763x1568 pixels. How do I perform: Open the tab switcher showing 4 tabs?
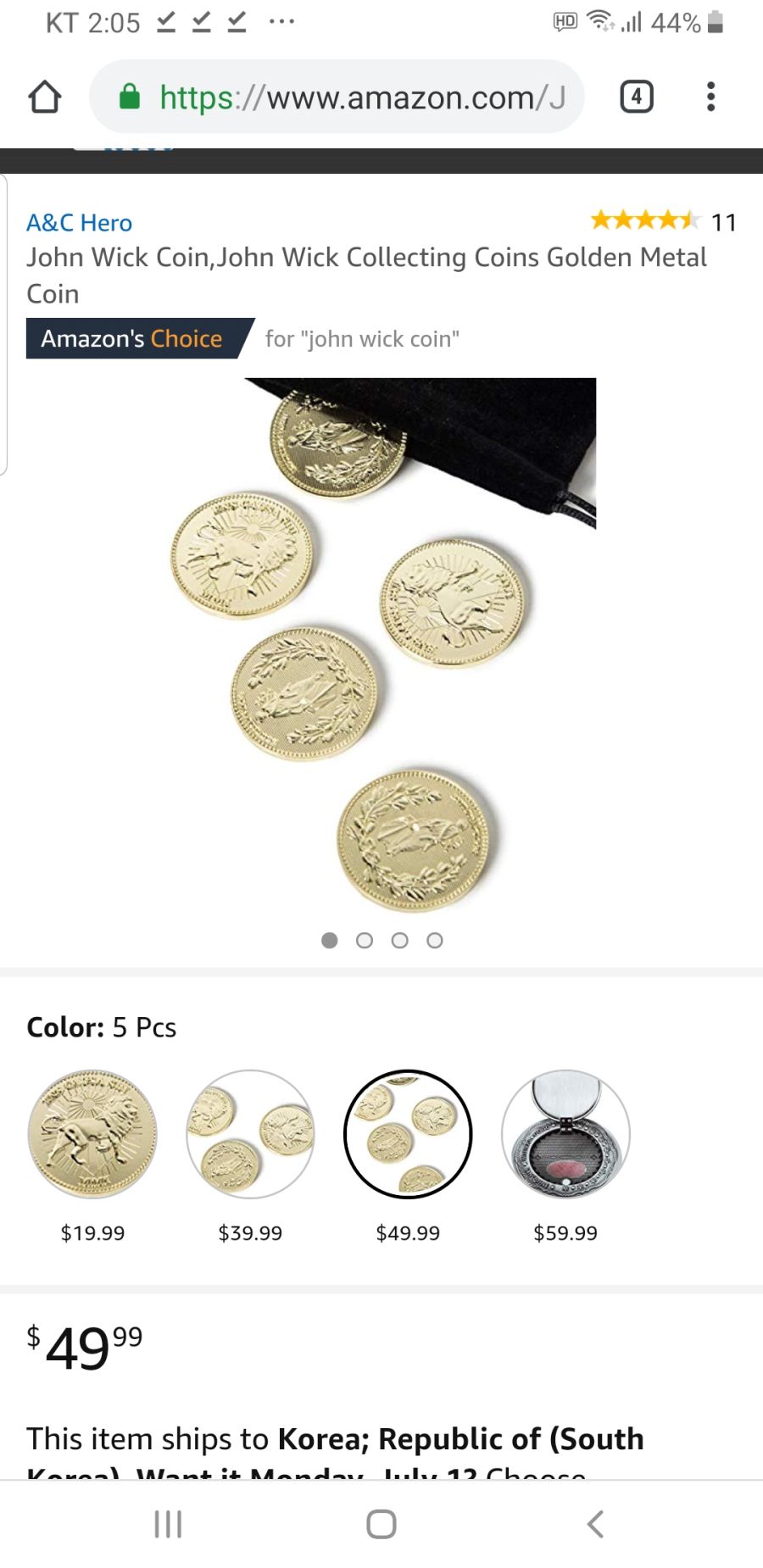point(637,97)
